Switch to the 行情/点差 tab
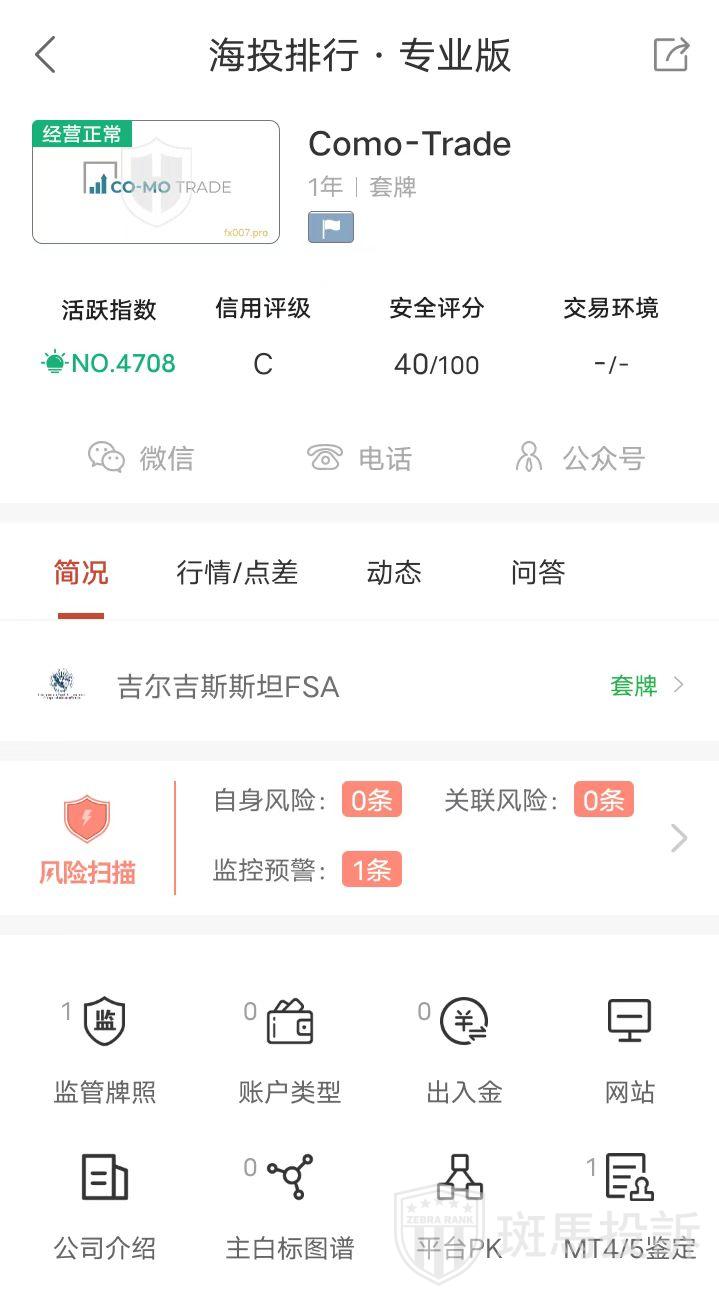 tap(237, 573)
